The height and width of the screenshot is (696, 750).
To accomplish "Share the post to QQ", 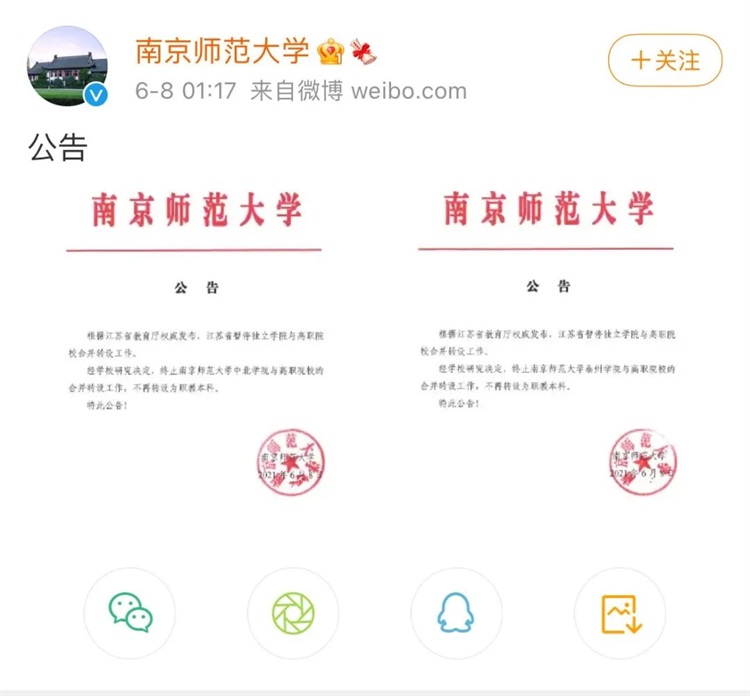I will [456, 613].
